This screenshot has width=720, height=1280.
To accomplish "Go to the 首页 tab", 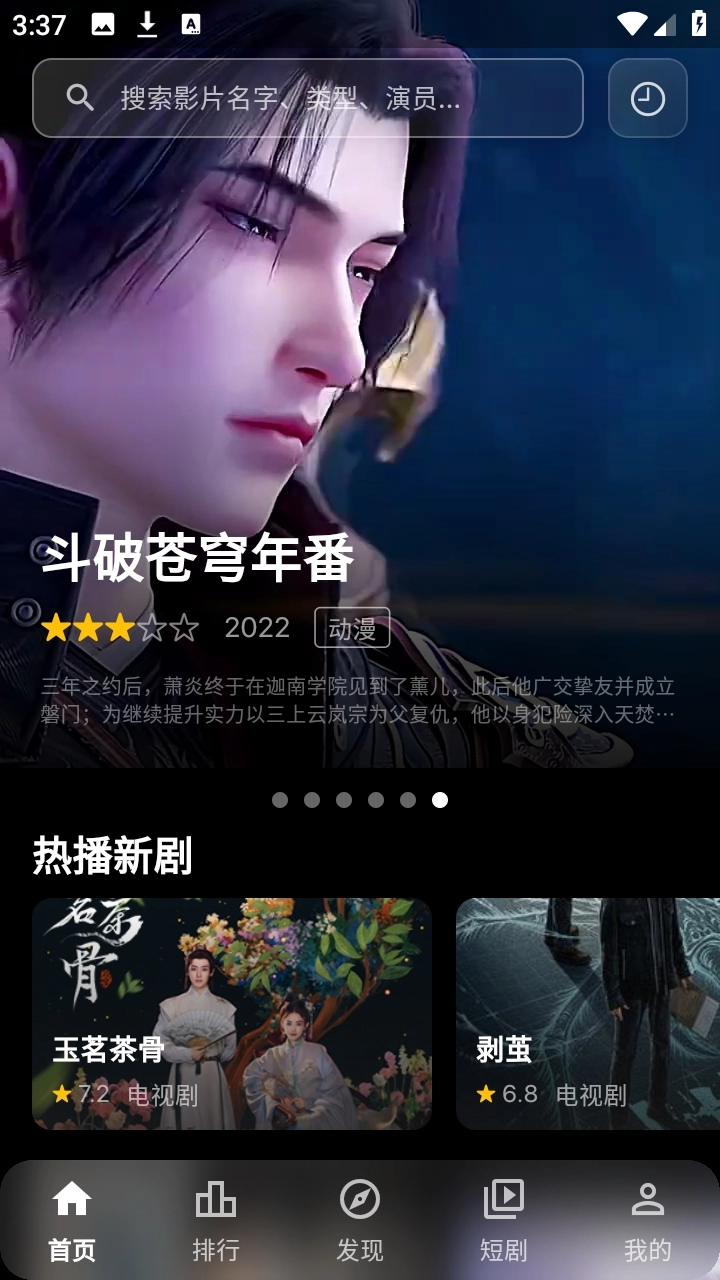I will [72, 1220].
